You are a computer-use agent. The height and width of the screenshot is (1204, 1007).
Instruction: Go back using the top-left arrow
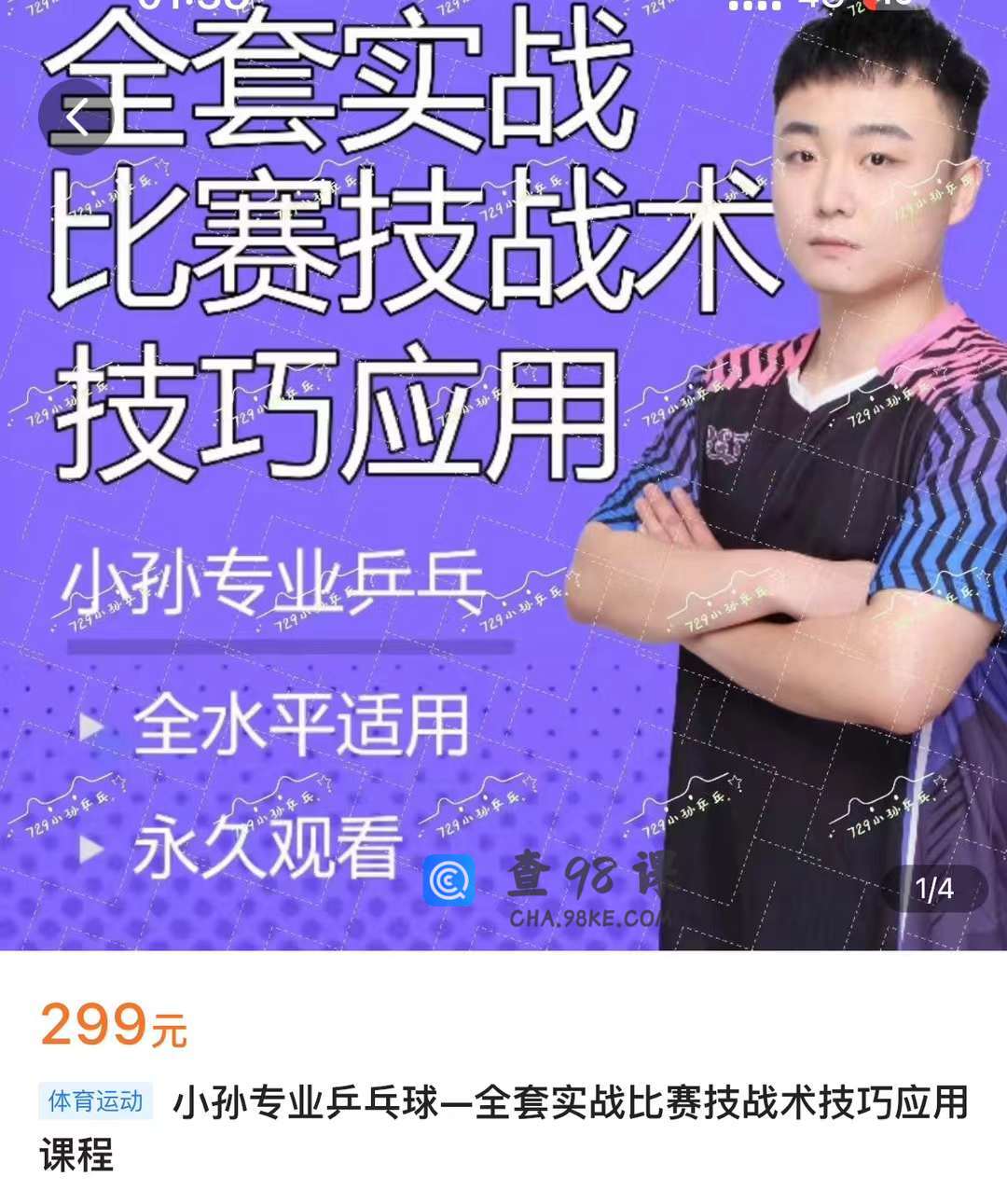pyautogui.click(x=76, y=118)
